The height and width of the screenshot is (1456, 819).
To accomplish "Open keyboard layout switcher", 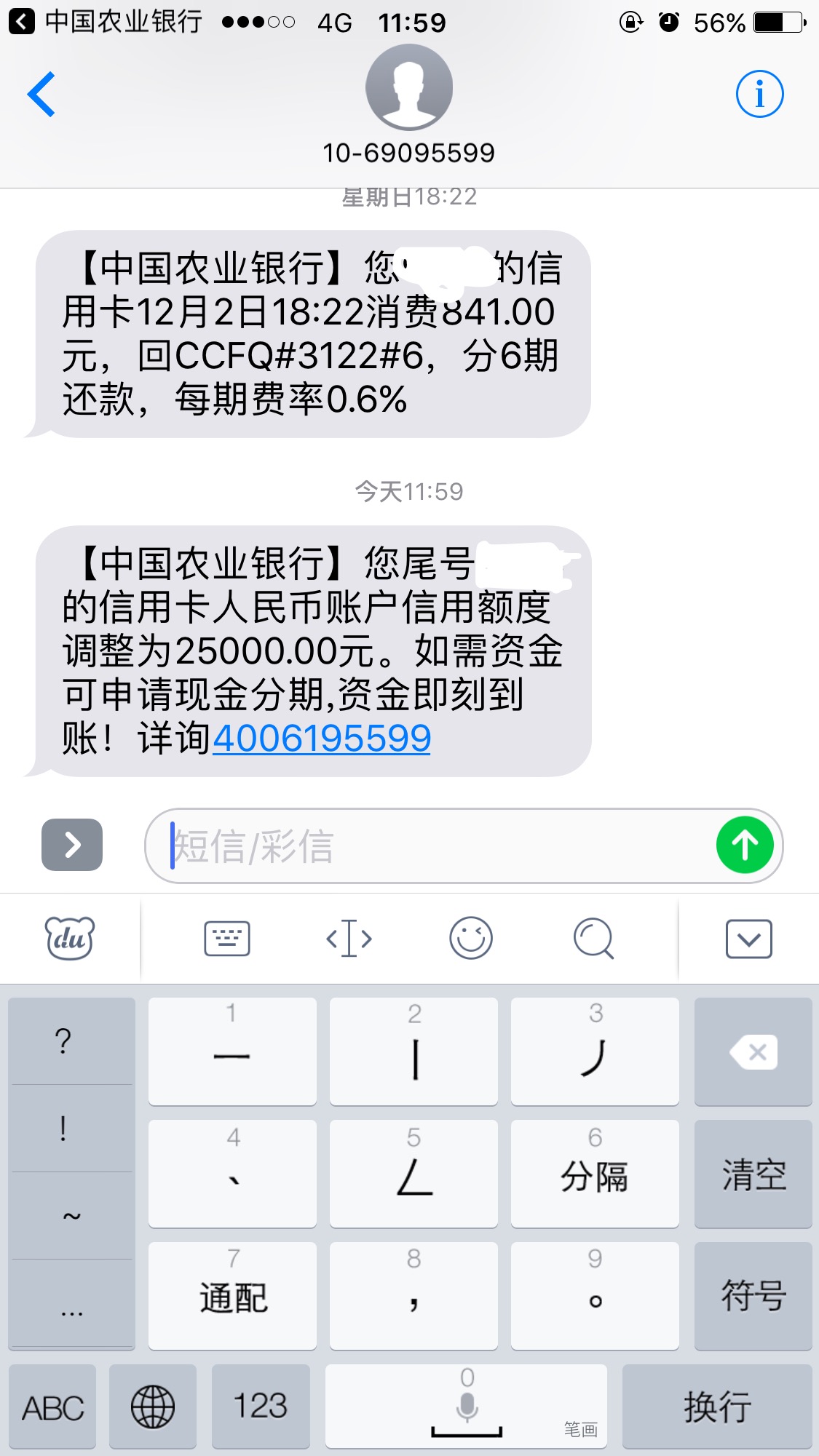I will (x=227, y=939).
